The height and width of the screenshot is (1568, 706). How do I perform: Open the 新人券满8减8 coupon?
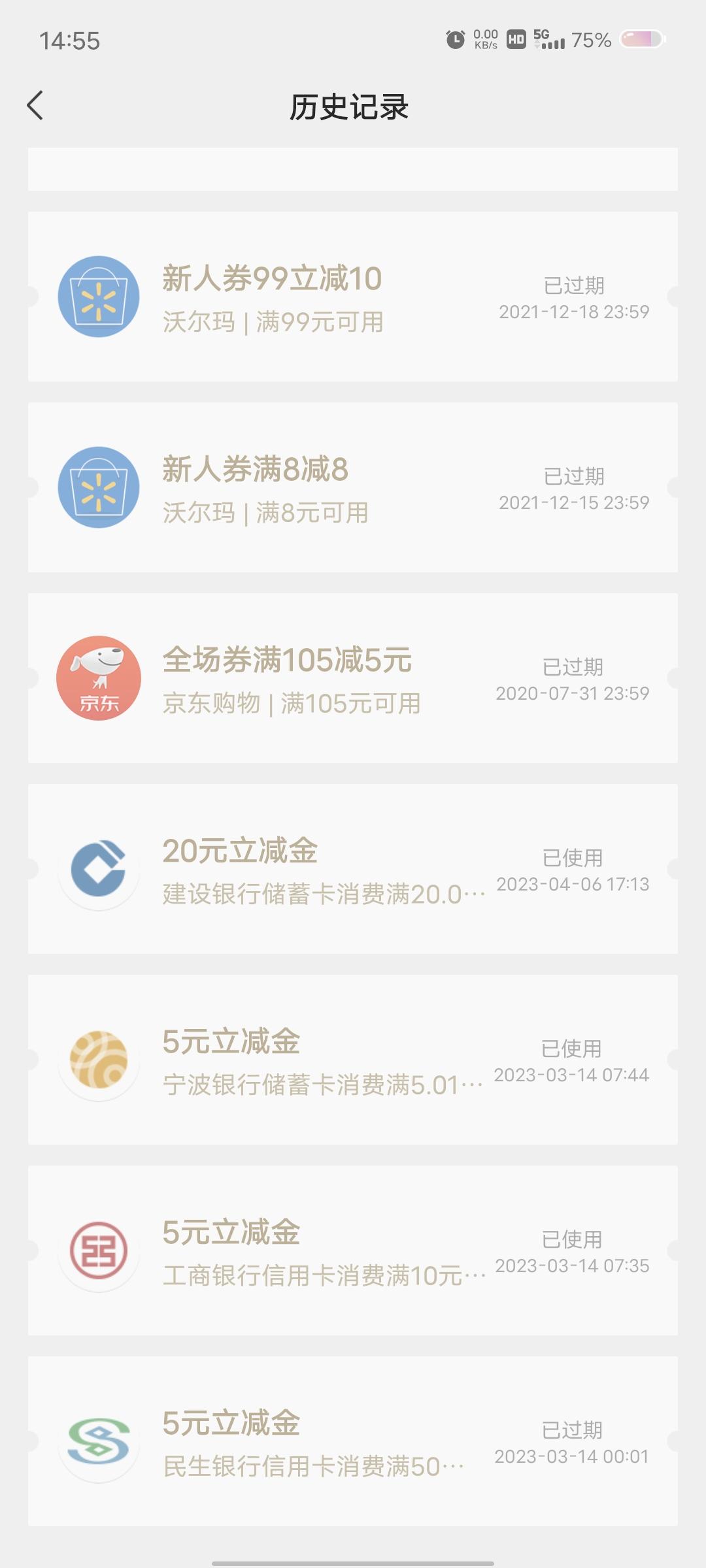click(x=352, y=487)
